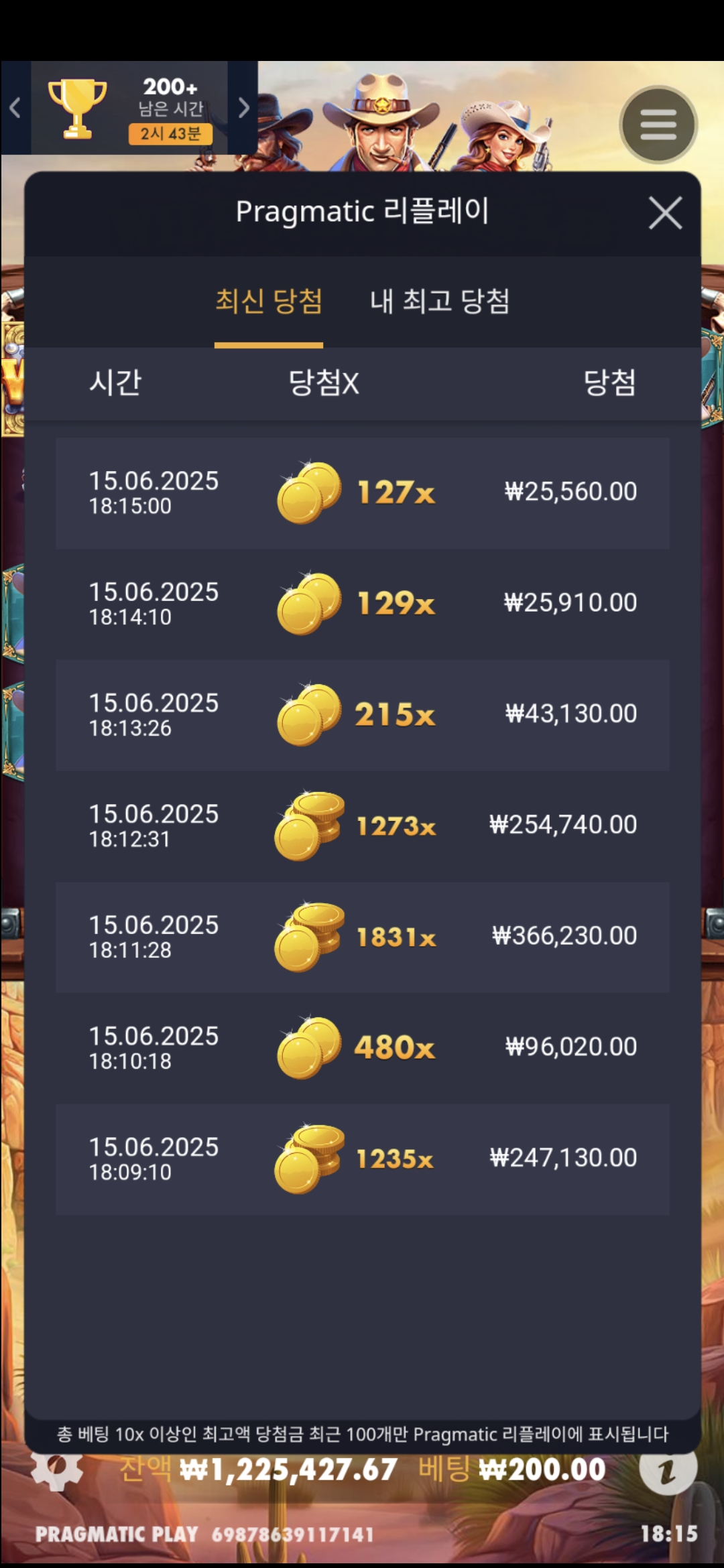Select the 최신 당첨 tab
Image resolution: width=724 pixels, height=1568 pixels.
click(x=269, y=302)
